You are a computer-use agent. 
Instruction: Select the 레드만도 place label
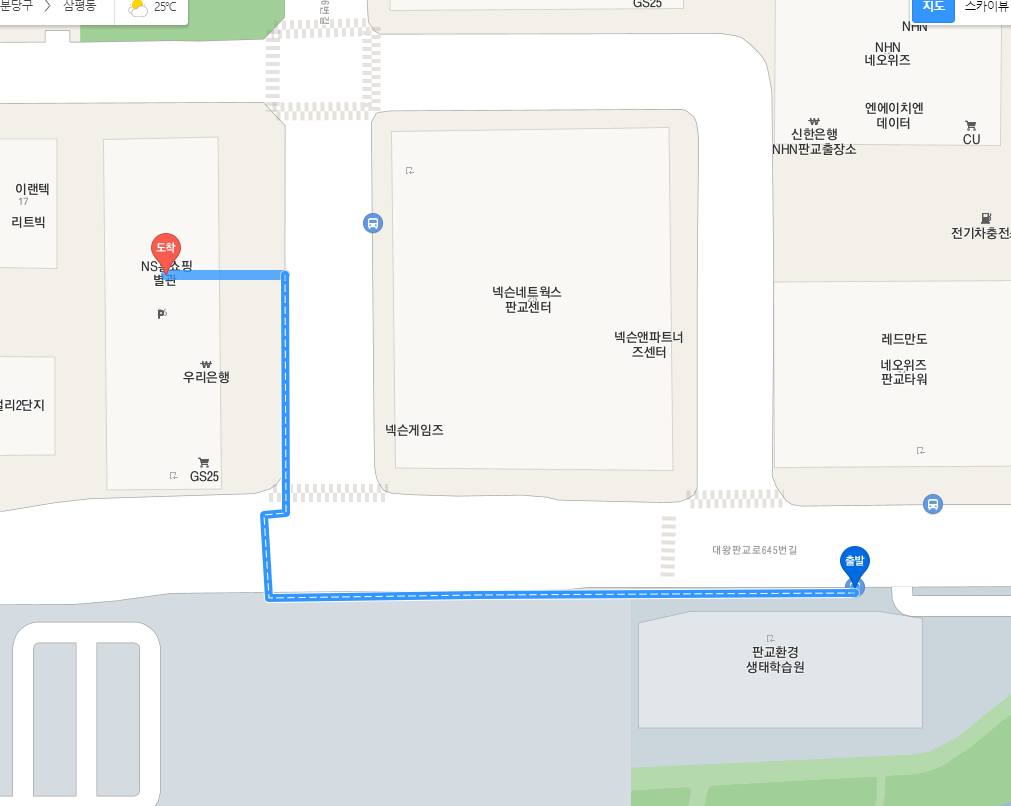[904, 339]
